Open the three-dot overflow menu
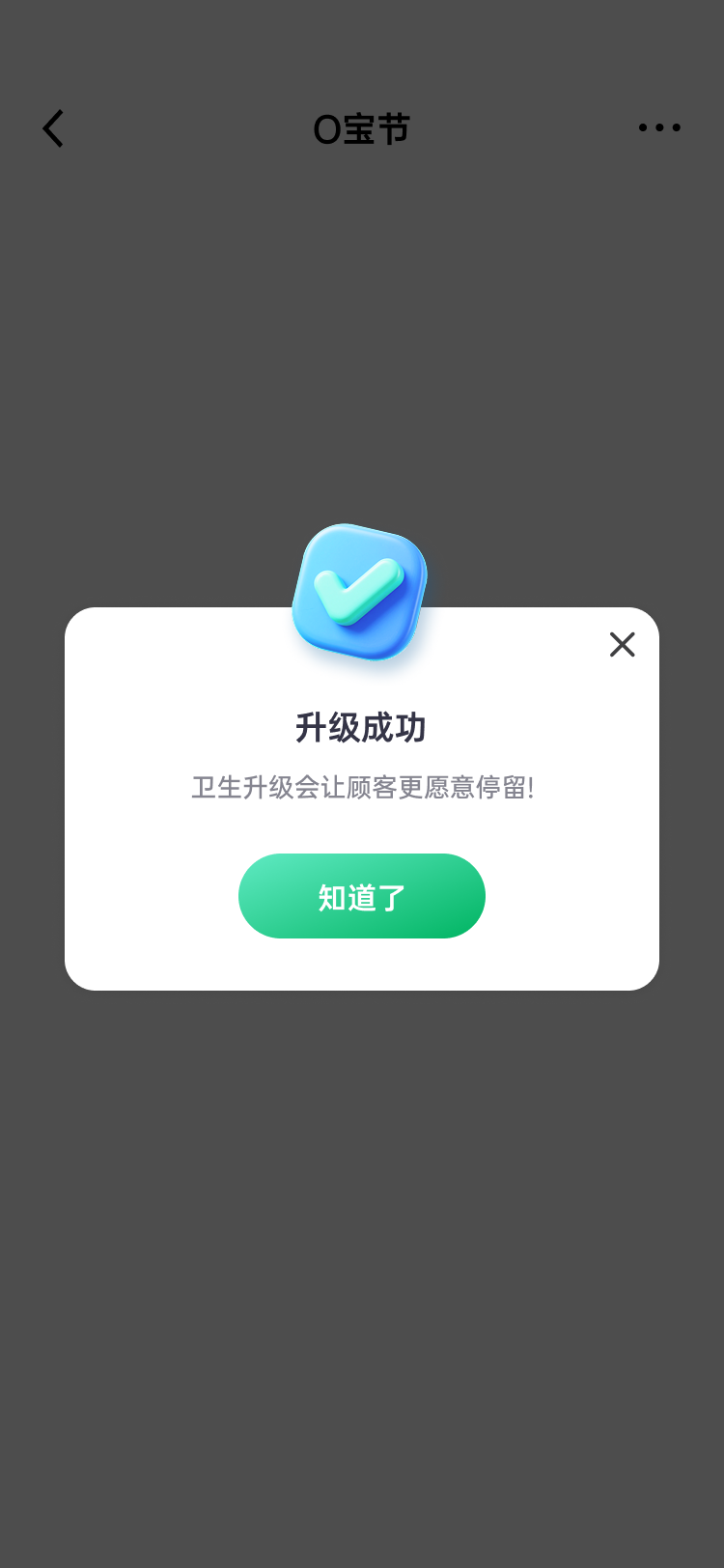This screenshot has height=1568, width=724. click(x=659, y=127)
